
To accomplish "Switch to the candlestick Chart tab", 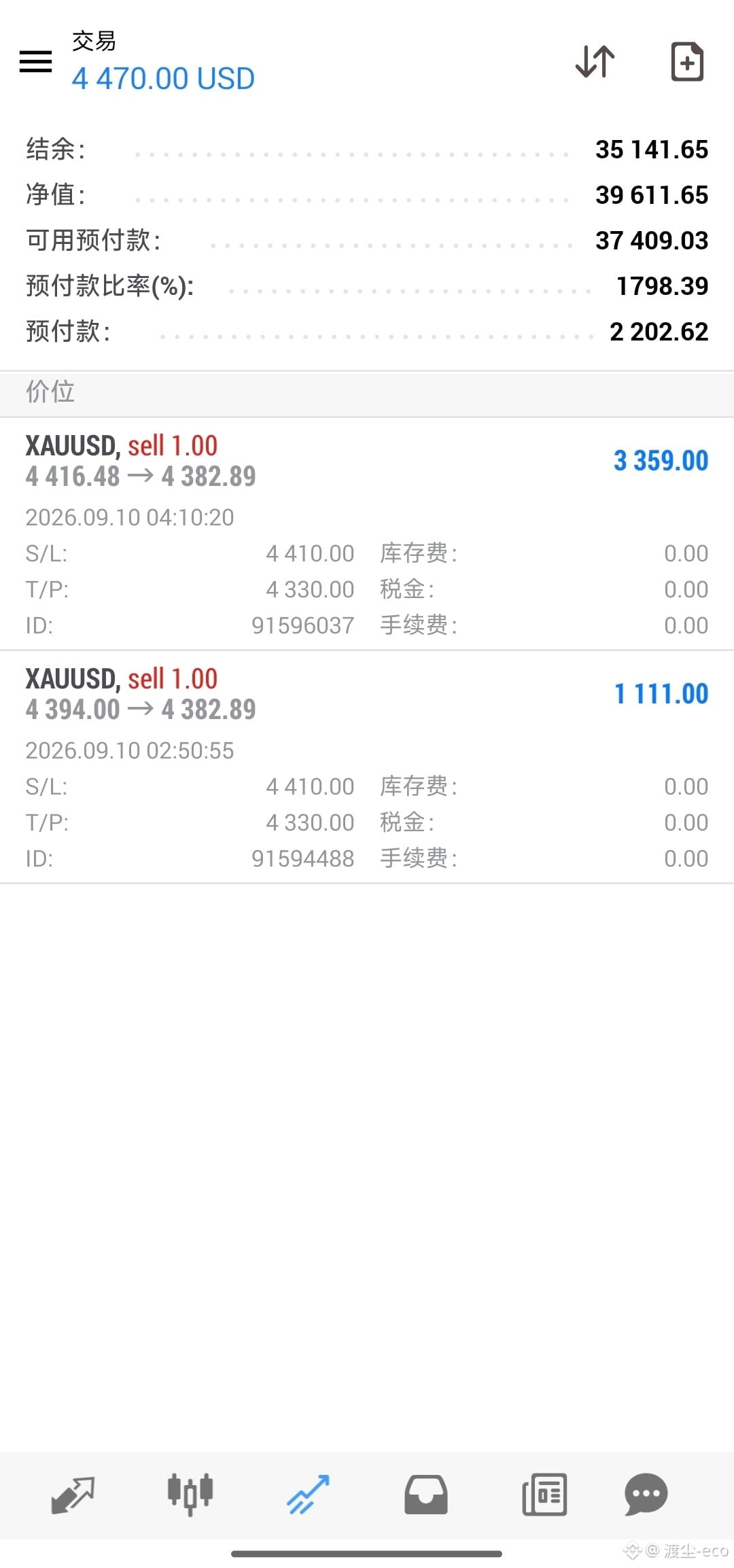I will 190,1495.
